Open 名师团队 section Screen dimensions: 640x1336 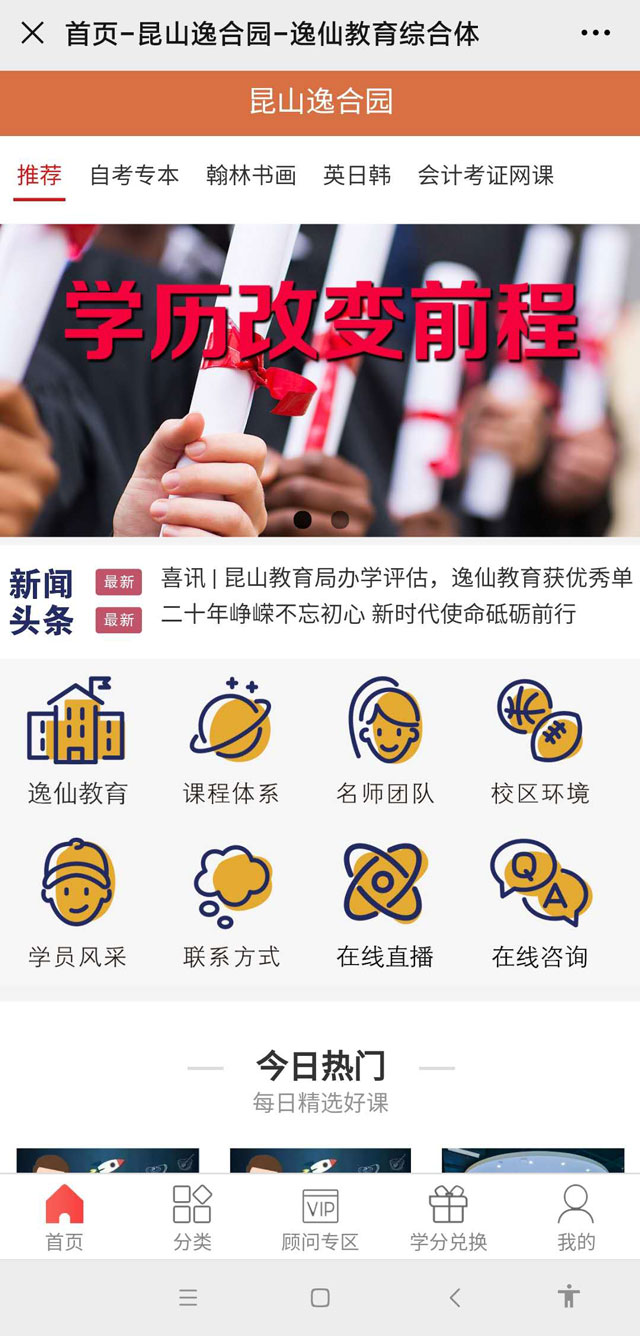(x=385, y=742)
